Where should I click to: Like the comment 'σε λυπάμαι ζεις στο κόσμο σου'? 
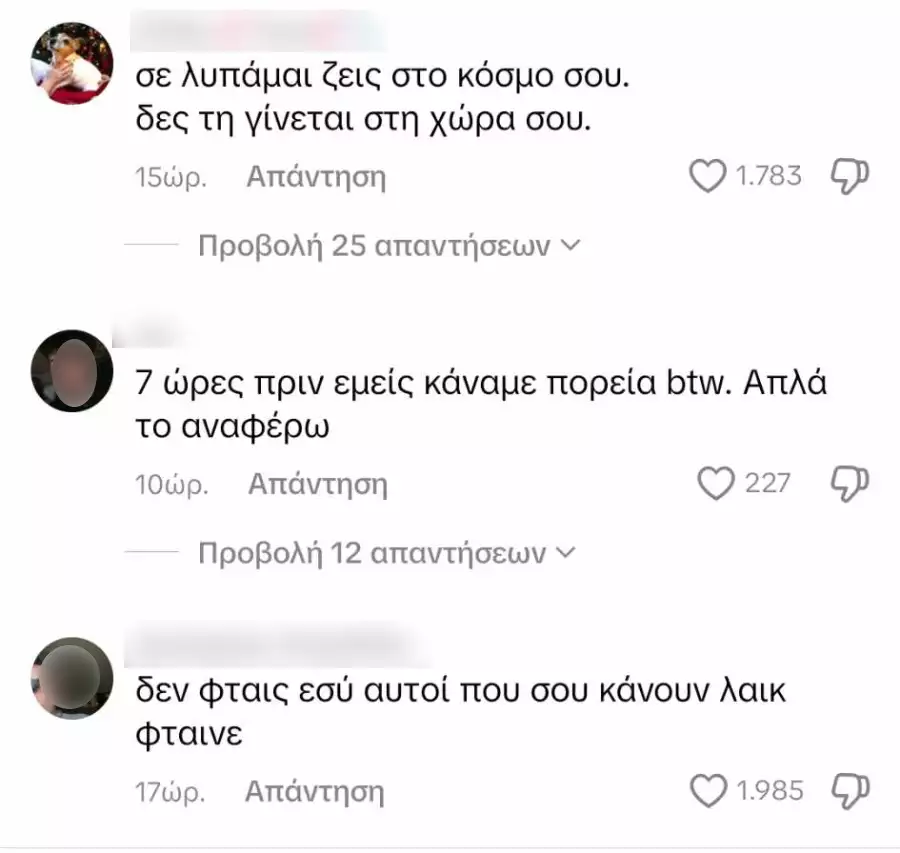(x=708, y=177)
